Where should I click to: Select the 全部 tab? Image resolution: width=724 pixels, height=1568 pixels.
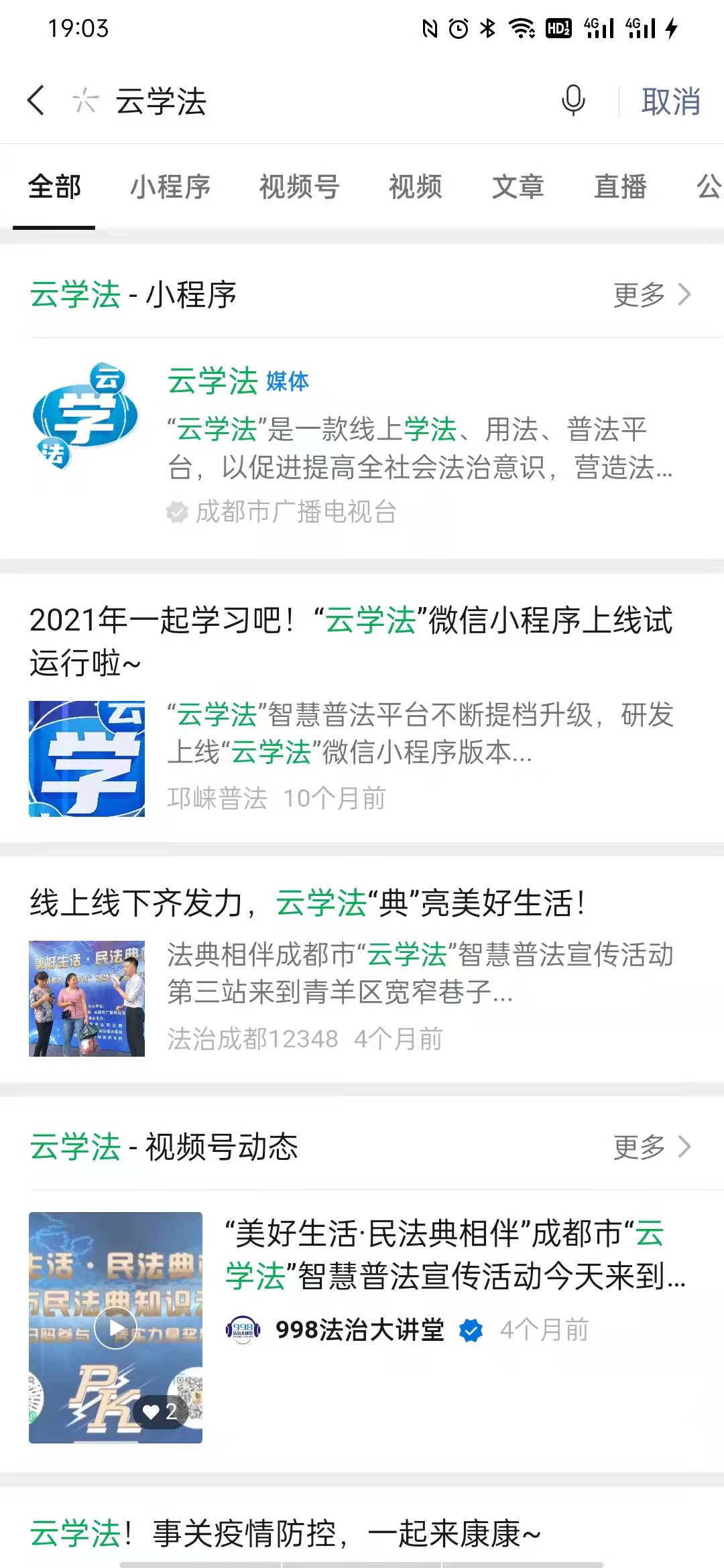[54, 187]
